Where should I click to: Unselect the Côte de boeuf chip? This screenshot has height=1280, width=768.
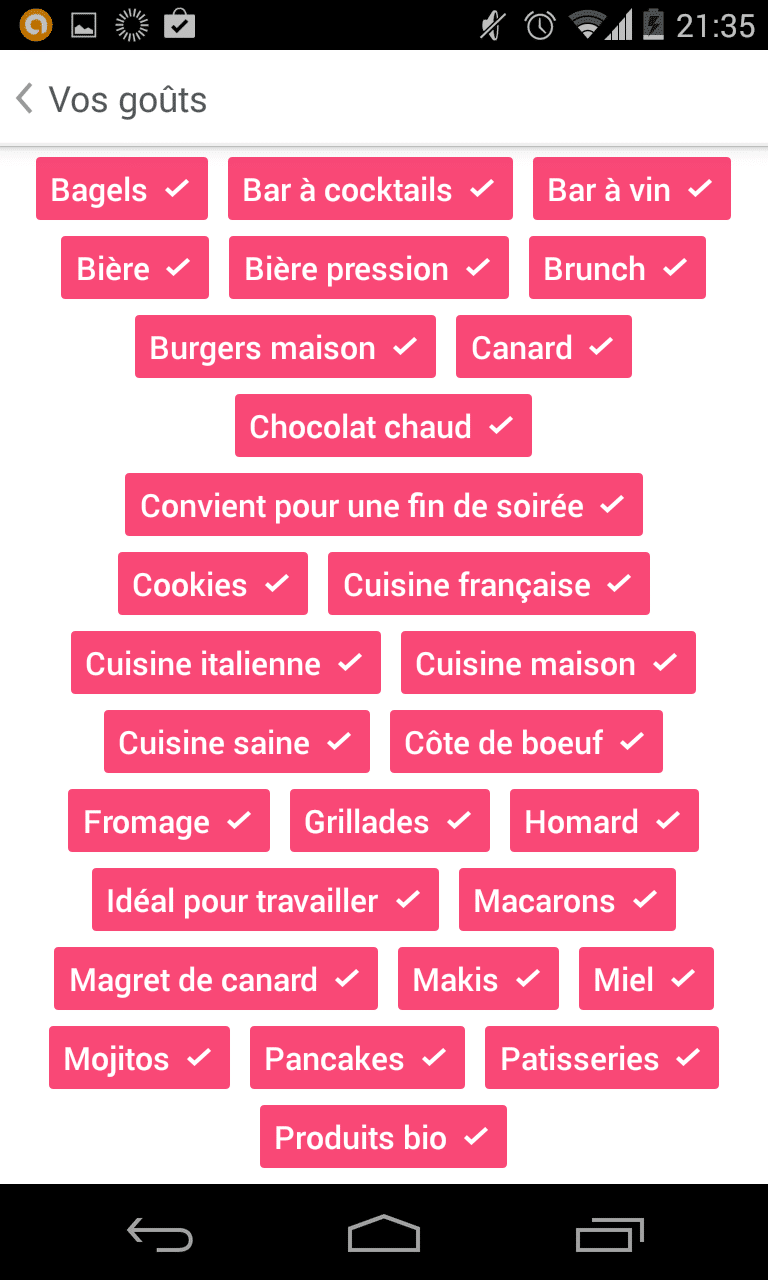pos(526,741)
